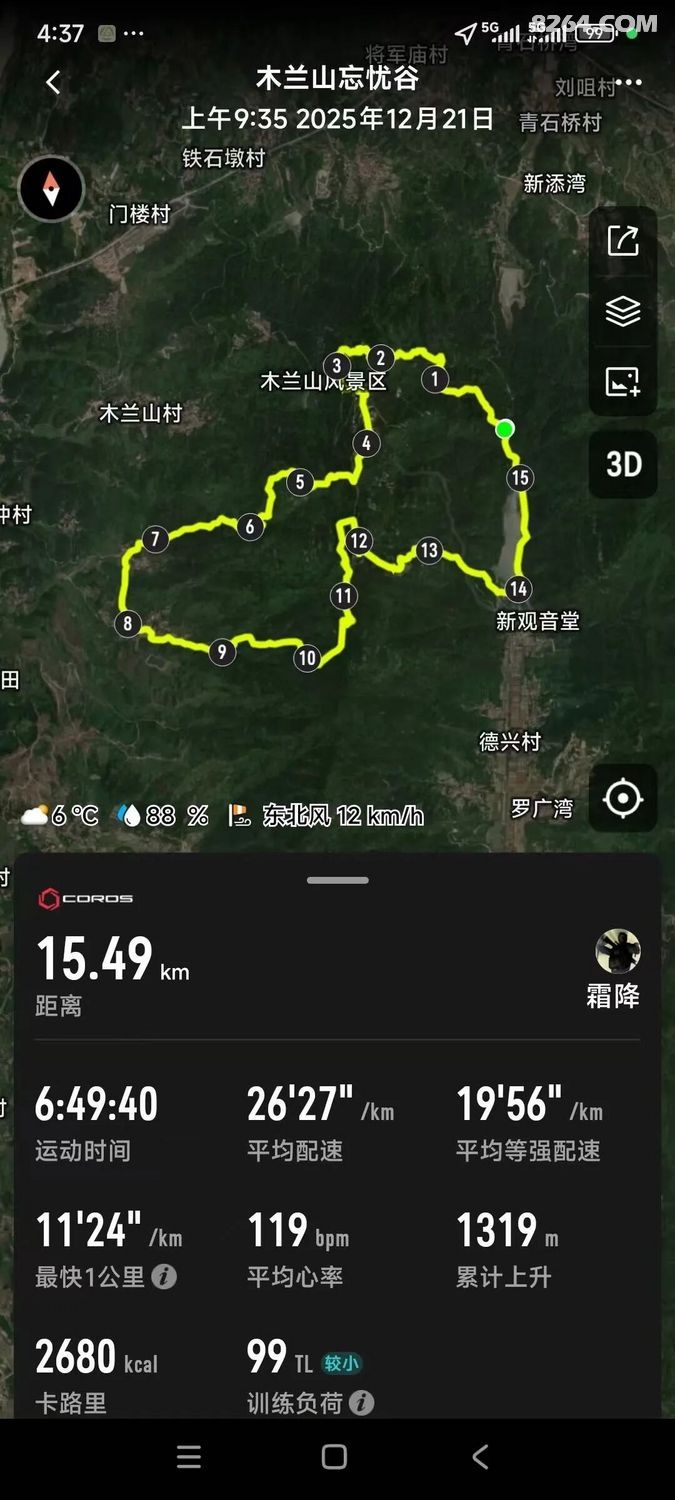This screenshot has height=1500, width=675.
Task: Show training load explanation
Action: 362,1402
